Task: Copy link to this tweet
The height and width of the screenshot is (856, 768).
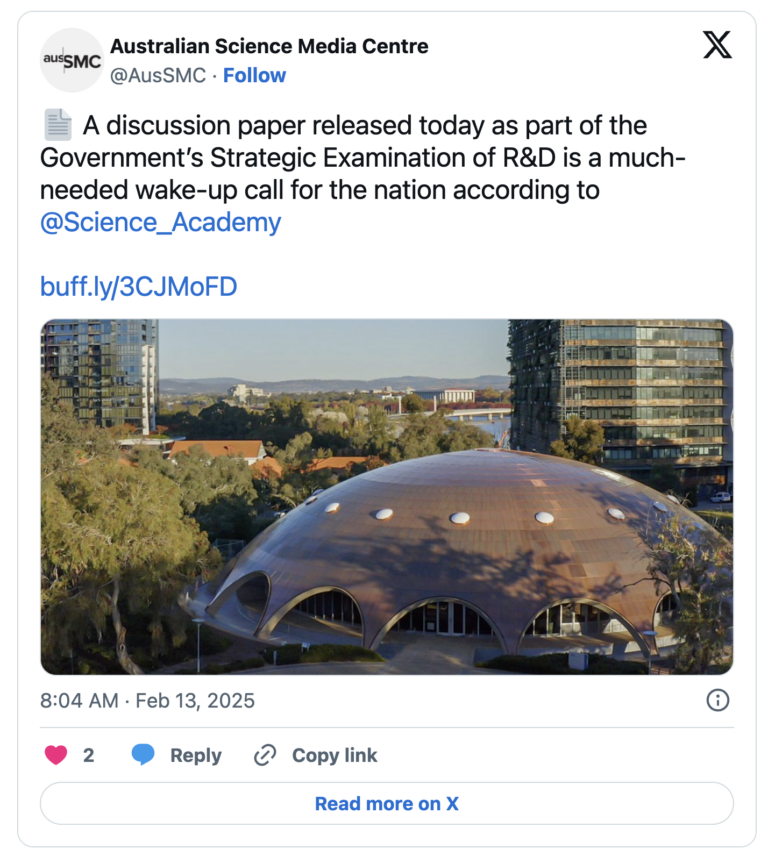Action: [x=316, y=755]
